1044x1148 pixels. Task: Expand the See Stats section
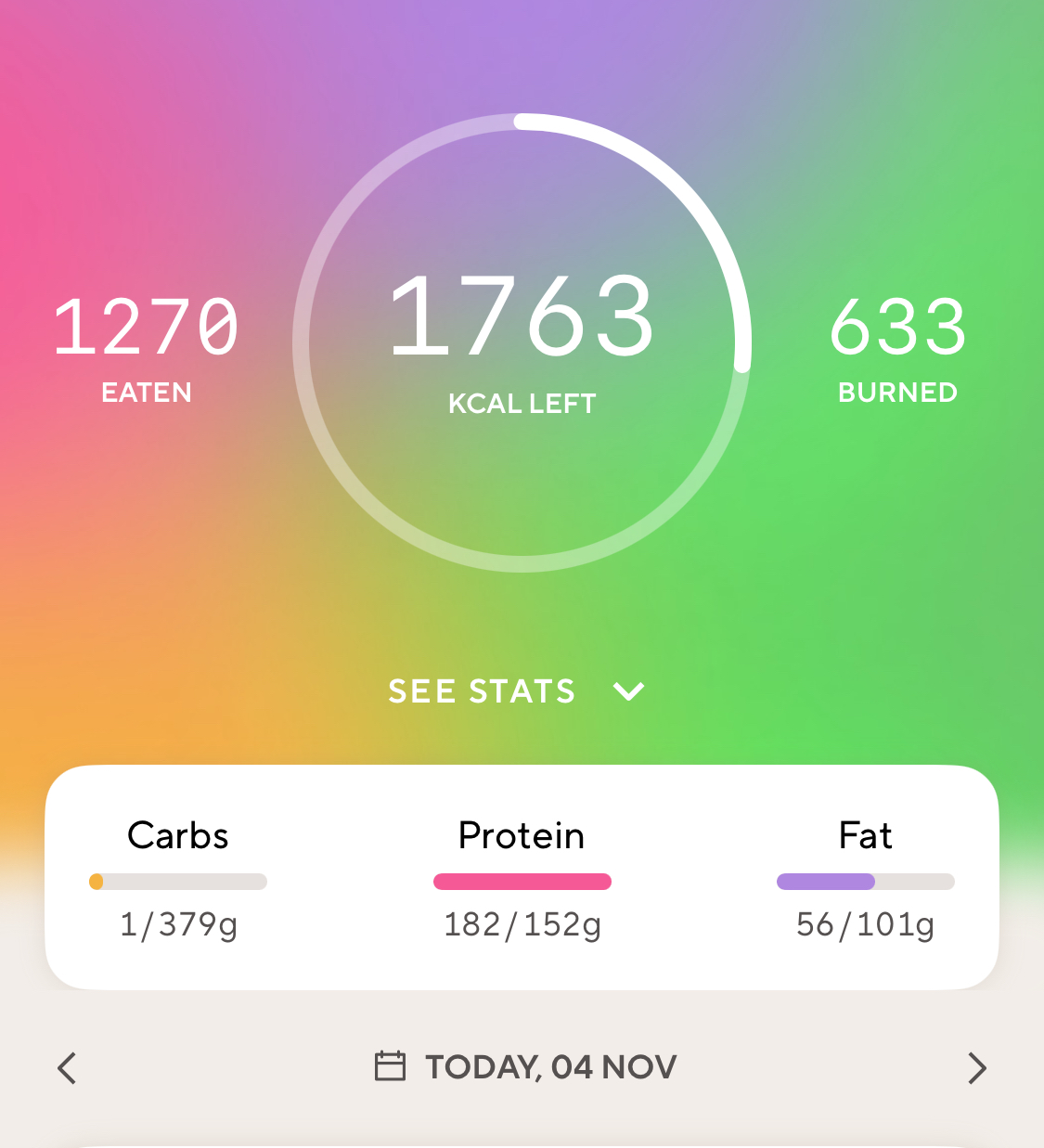[x=516, y=691]
